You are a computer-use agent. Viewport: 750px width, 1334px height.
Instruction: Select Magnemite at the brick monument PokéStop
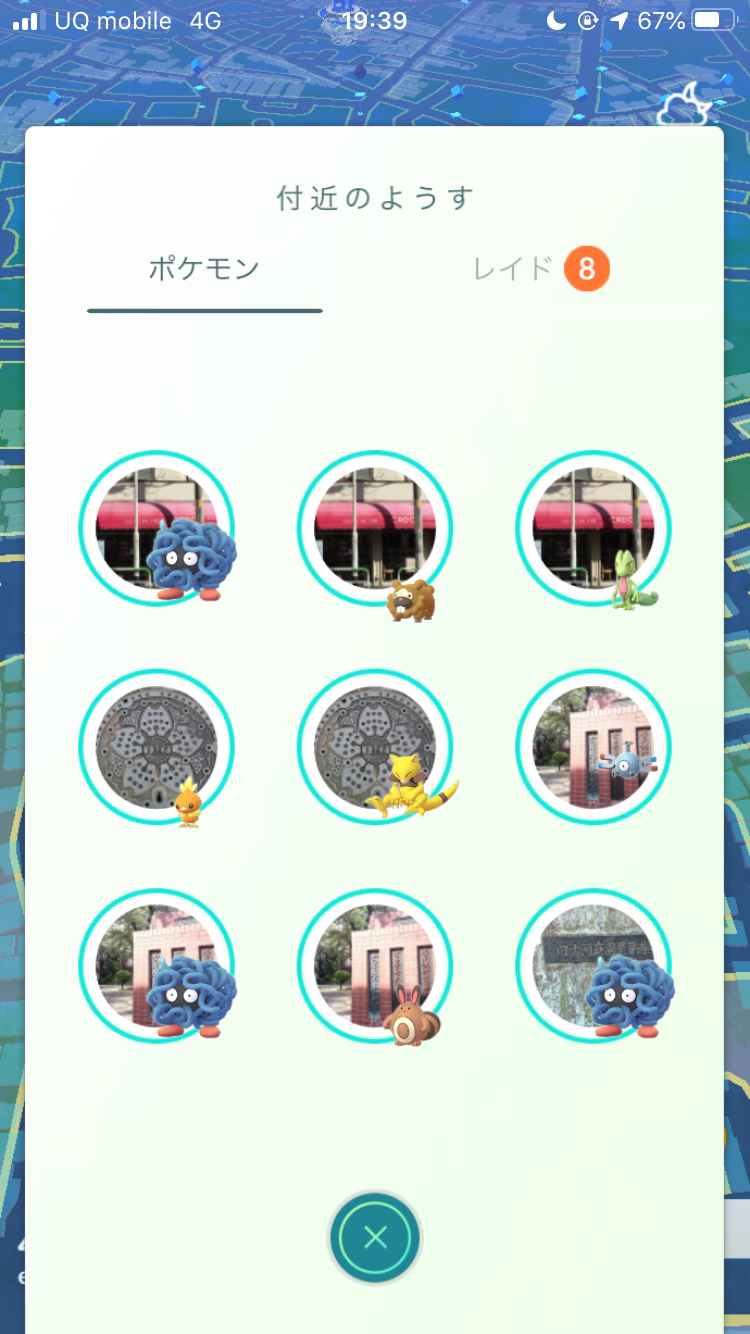coord(593,746)
